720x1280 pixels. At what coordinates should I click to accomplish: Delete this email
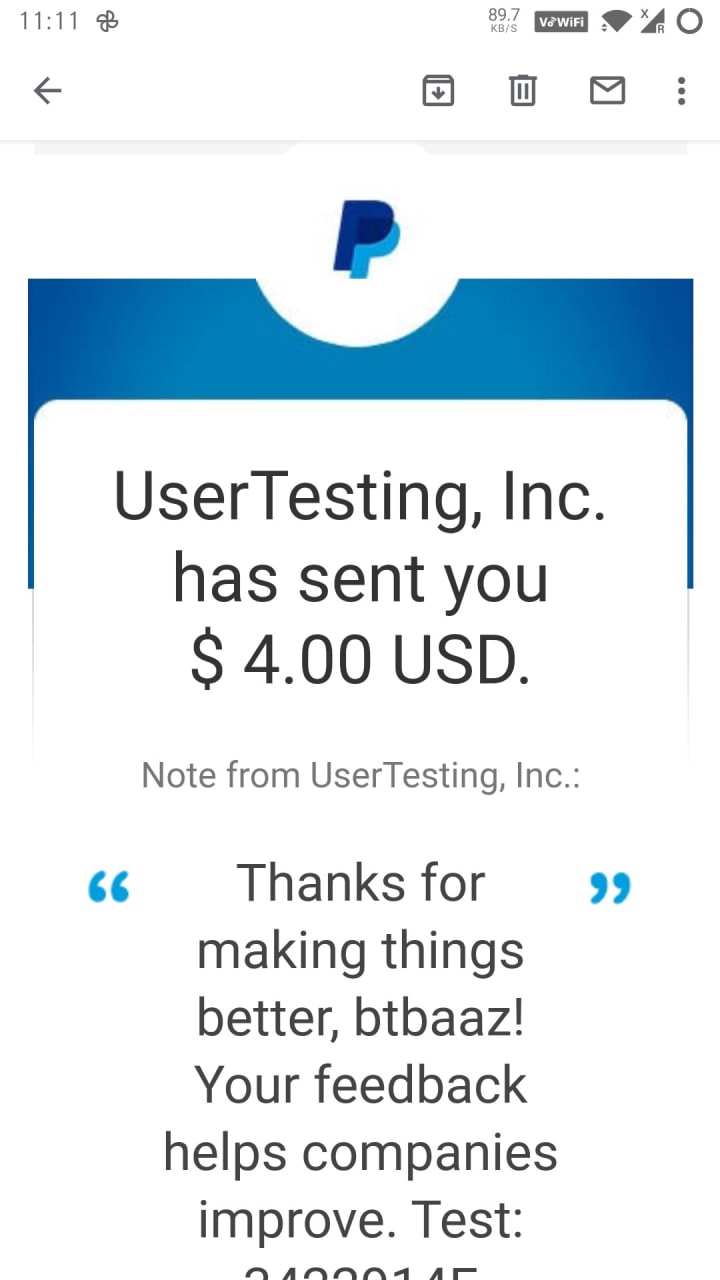click(x=522, y=91)
